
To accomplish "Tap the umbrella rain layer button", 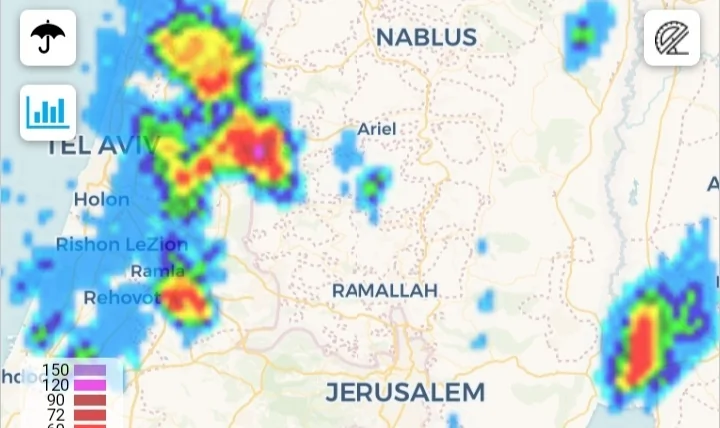I will pos(48,38).
